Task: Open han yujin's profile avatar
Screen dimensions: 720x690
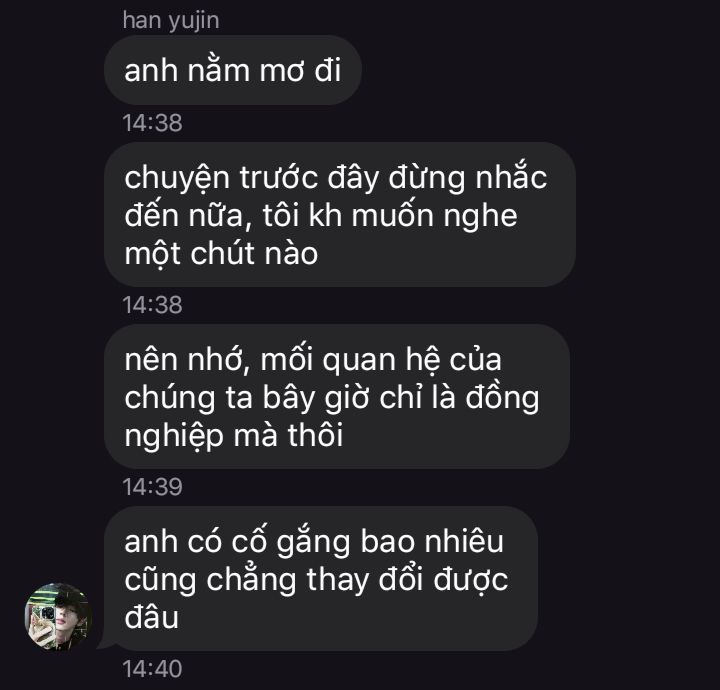Action: click(58, 617)
